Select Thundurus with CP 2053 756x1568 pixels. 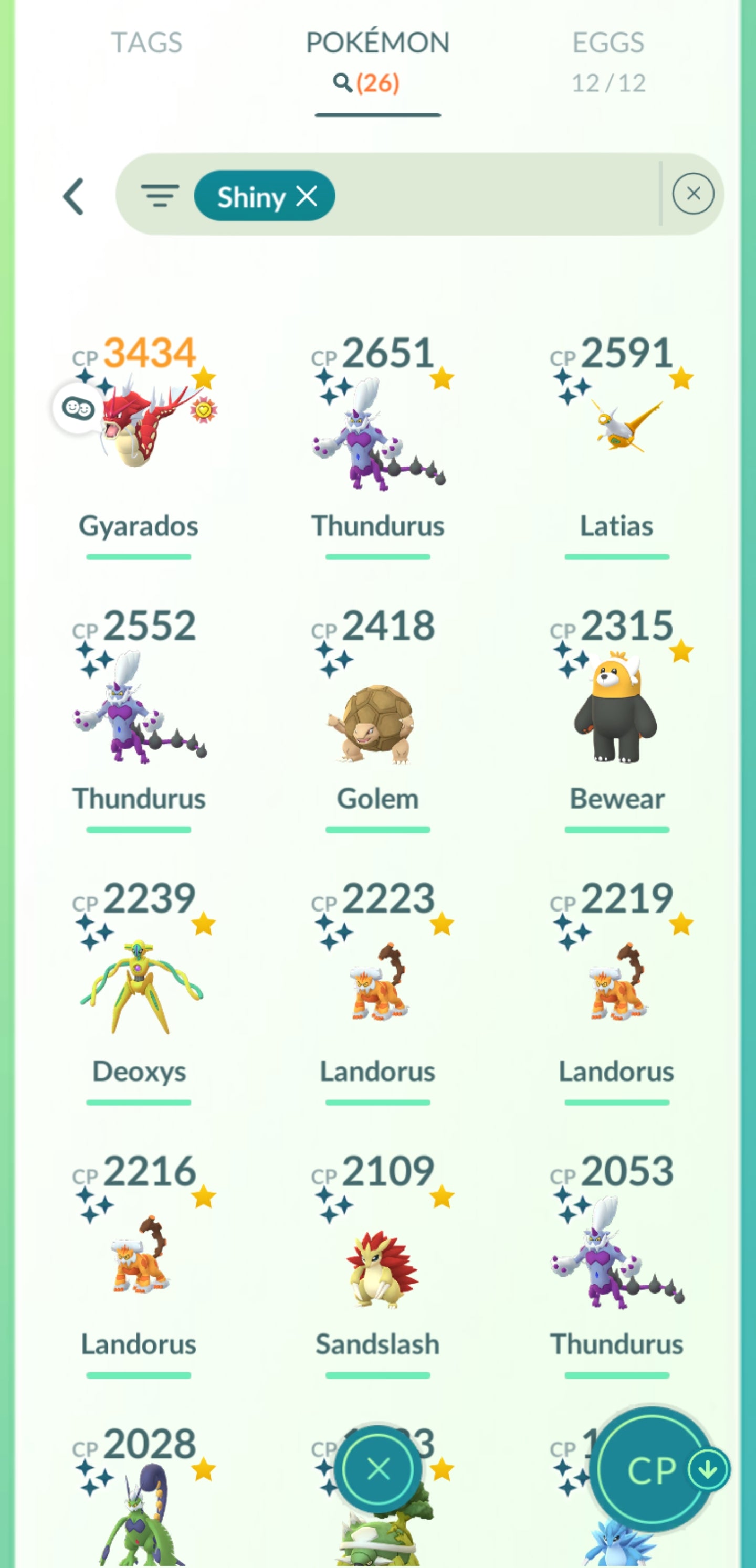click(616, 1254)
